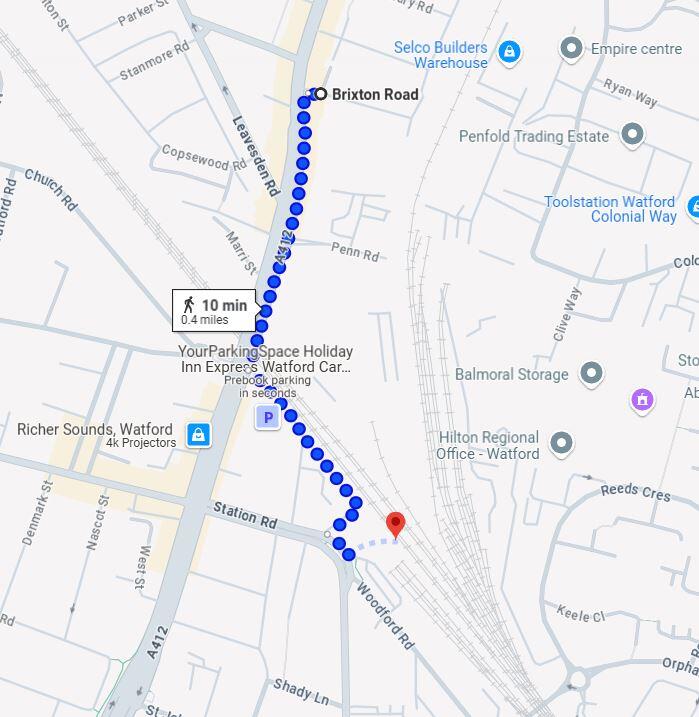Select the Brixton Road start point
Screen dimensions: 699x717
321,94
